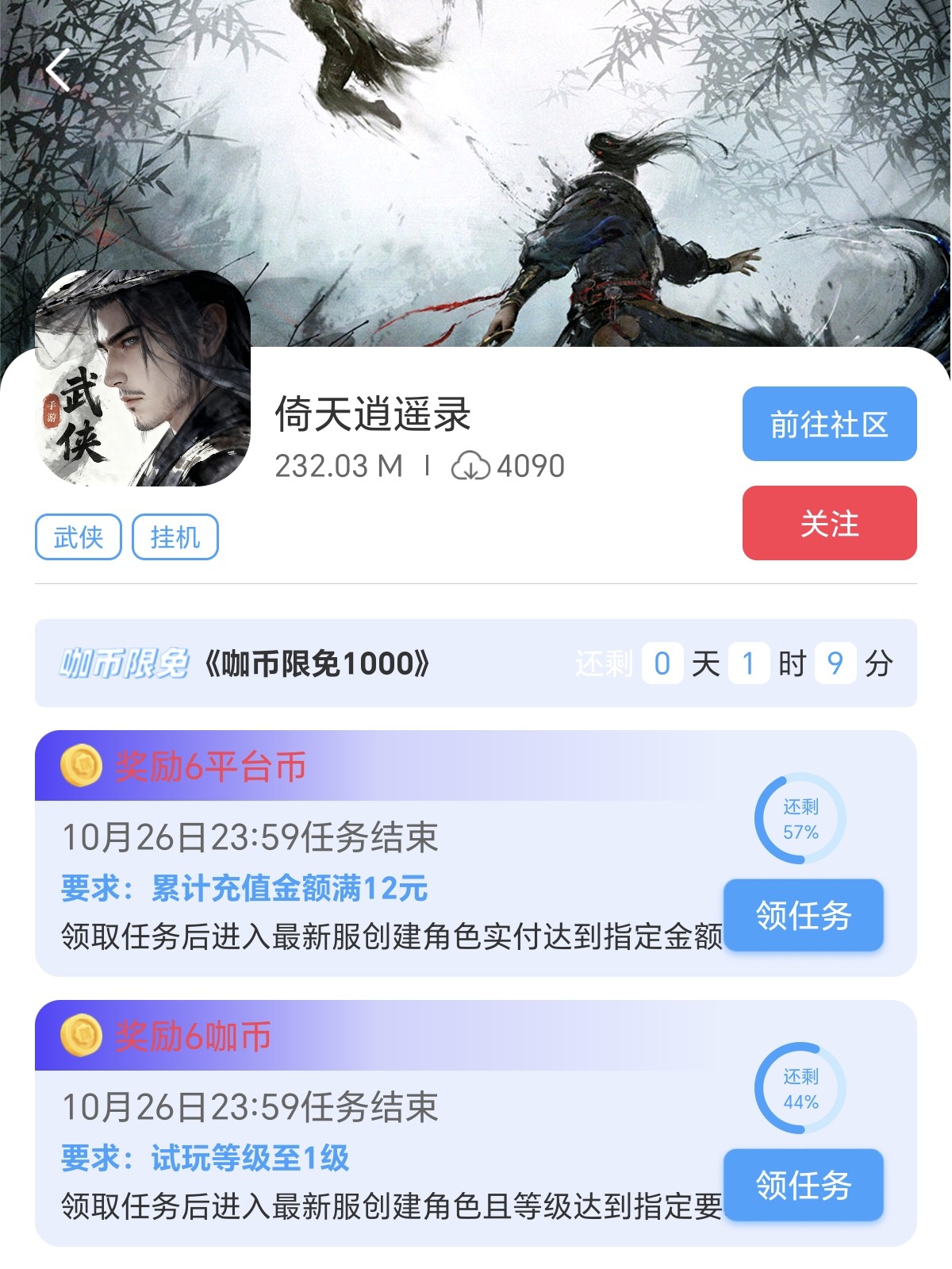952x1269 pixels.
Task: Select the 武侠 tag chip
Action: (78, 537)
